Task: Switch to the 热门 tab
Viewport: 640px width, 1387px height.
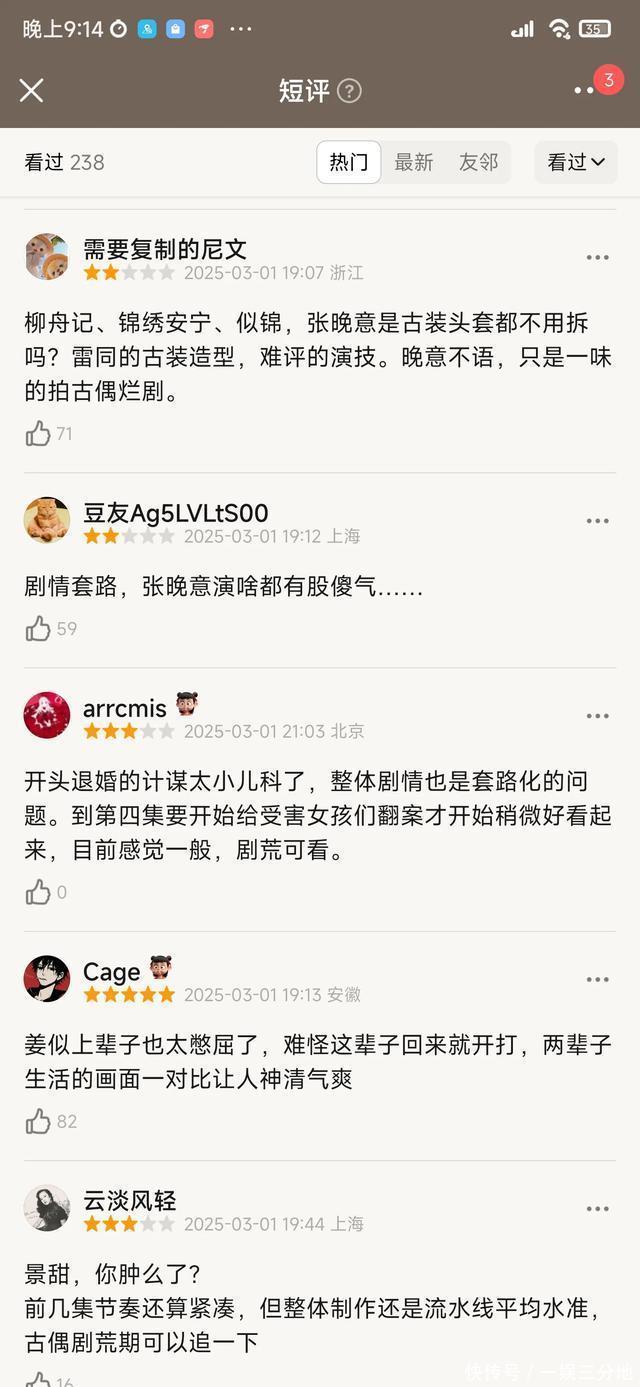Action: [349, 162]
